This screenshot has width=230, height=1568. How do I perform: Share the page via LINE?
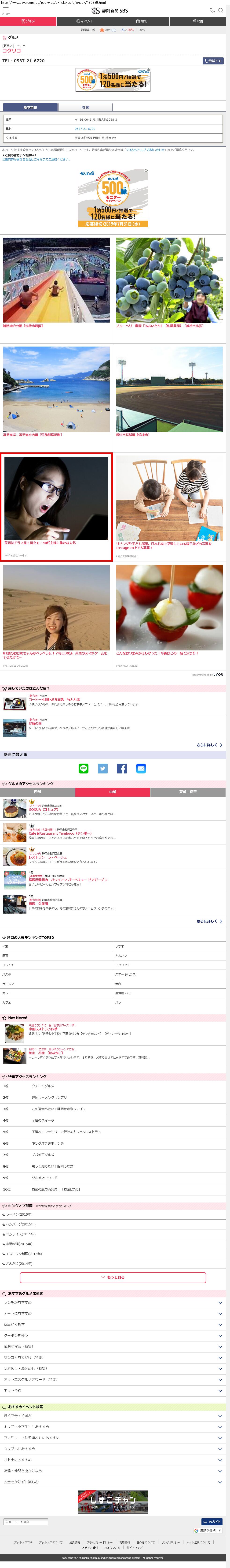pos(83,769)
